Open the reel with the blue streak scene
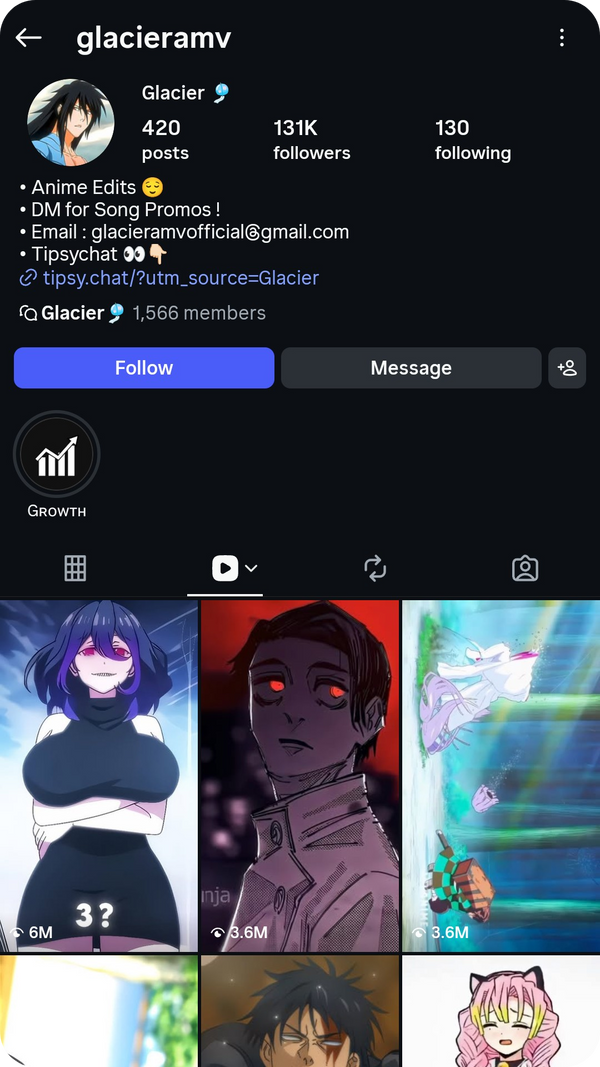The width and height of the screenshot is (600, 1067). coord(501,775)
